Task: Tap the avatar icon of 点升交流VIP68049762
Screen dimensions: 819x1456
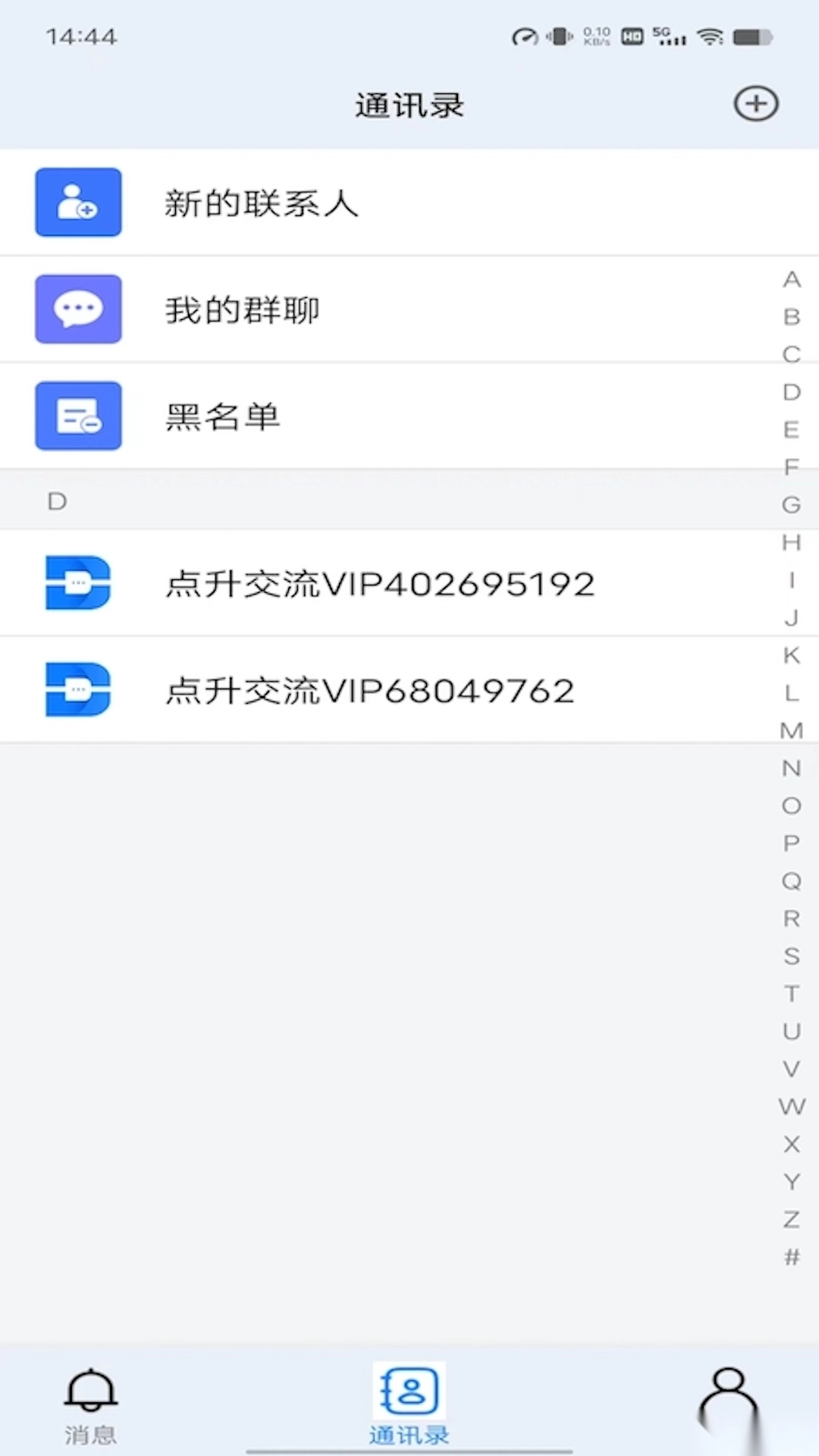Action: [x=78, y=690]
